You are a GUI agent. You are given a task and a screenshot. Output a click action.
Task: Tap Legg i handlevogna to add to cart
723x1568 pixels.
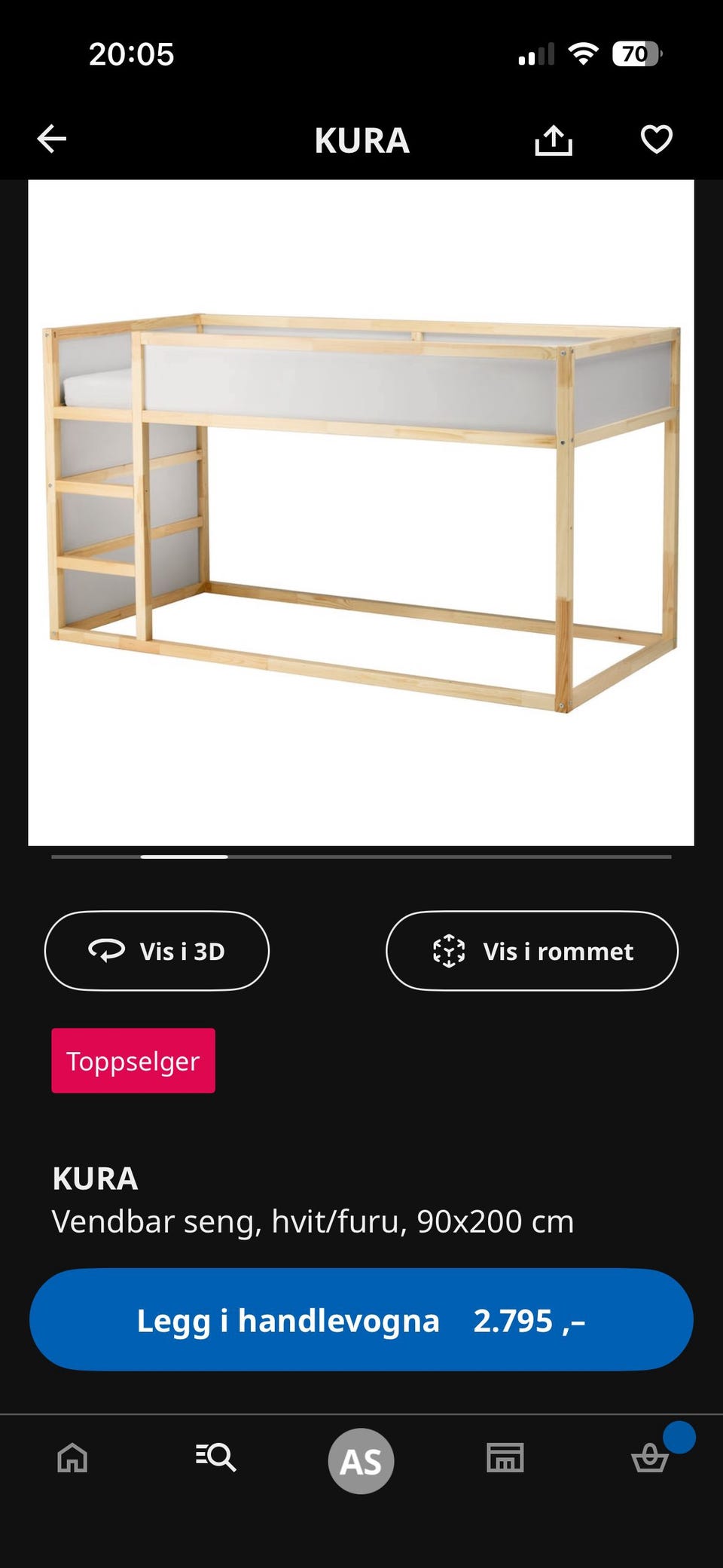pos(361,1319)
